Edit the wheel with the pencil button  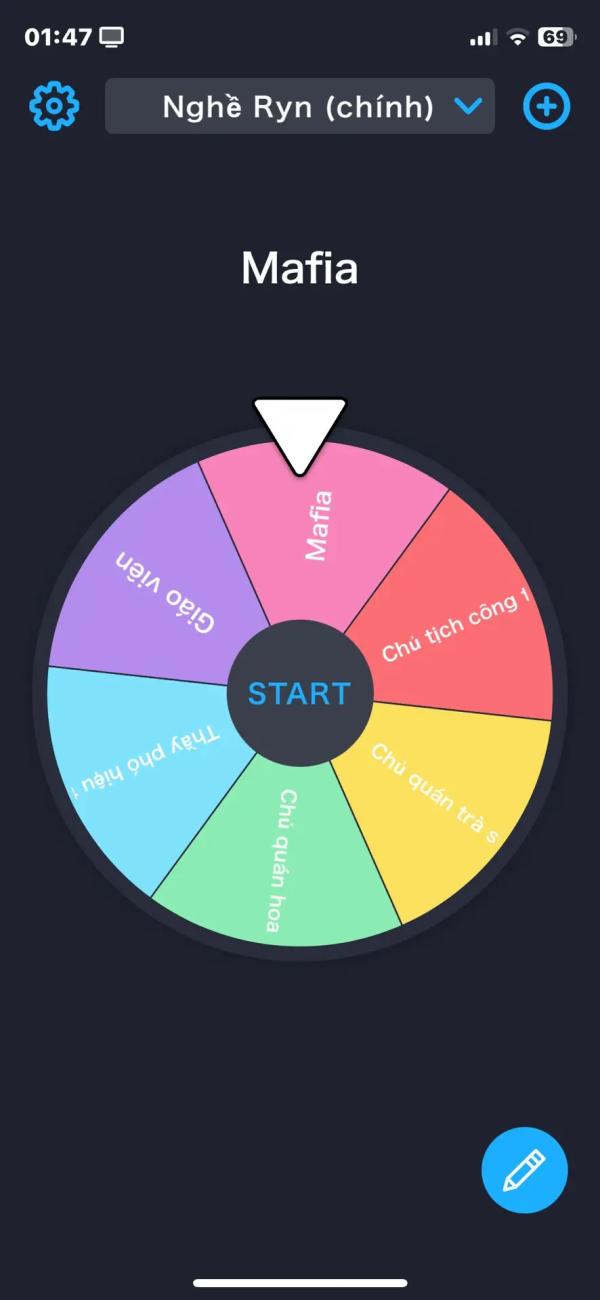coord(525,1170)
